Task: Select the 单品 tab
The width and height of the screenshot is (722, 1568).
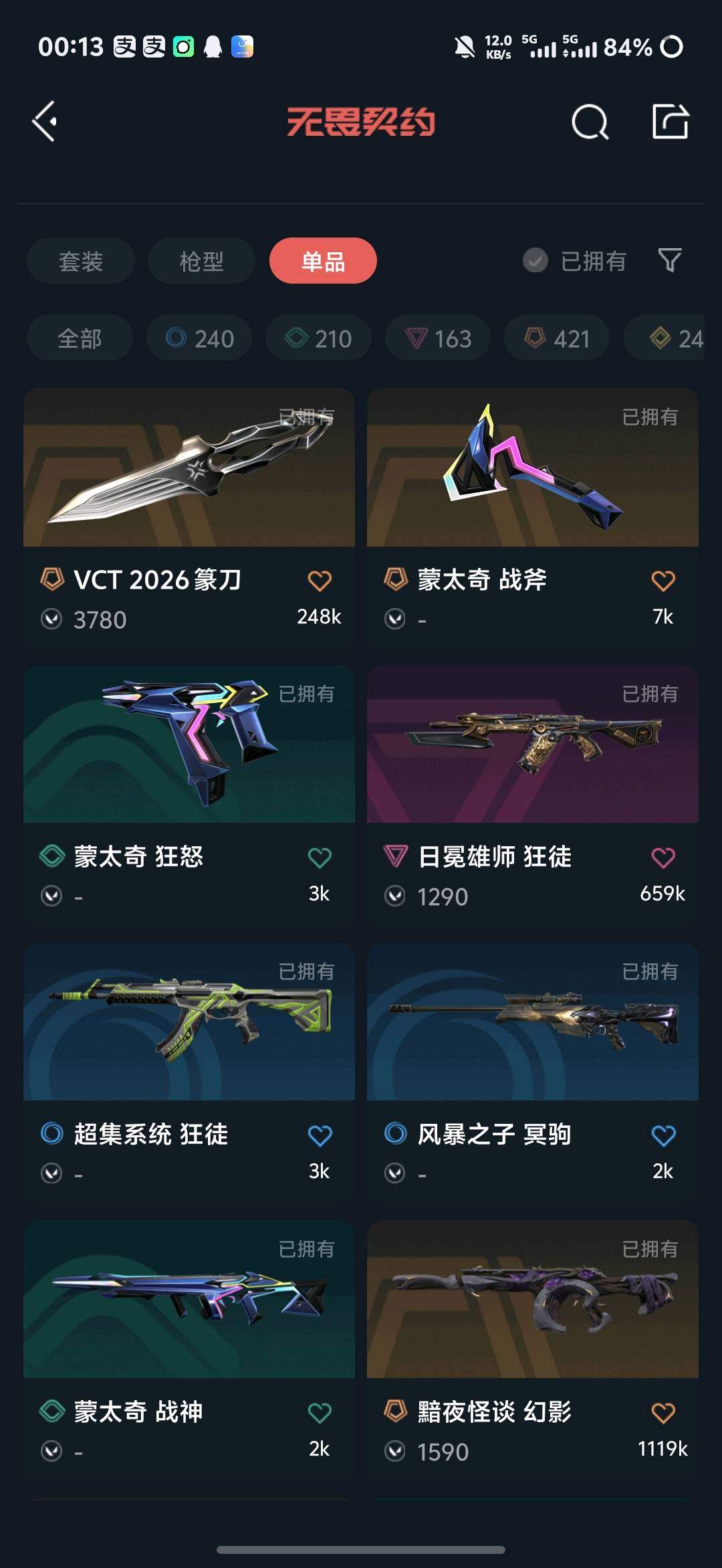Action: pos(323,261)
